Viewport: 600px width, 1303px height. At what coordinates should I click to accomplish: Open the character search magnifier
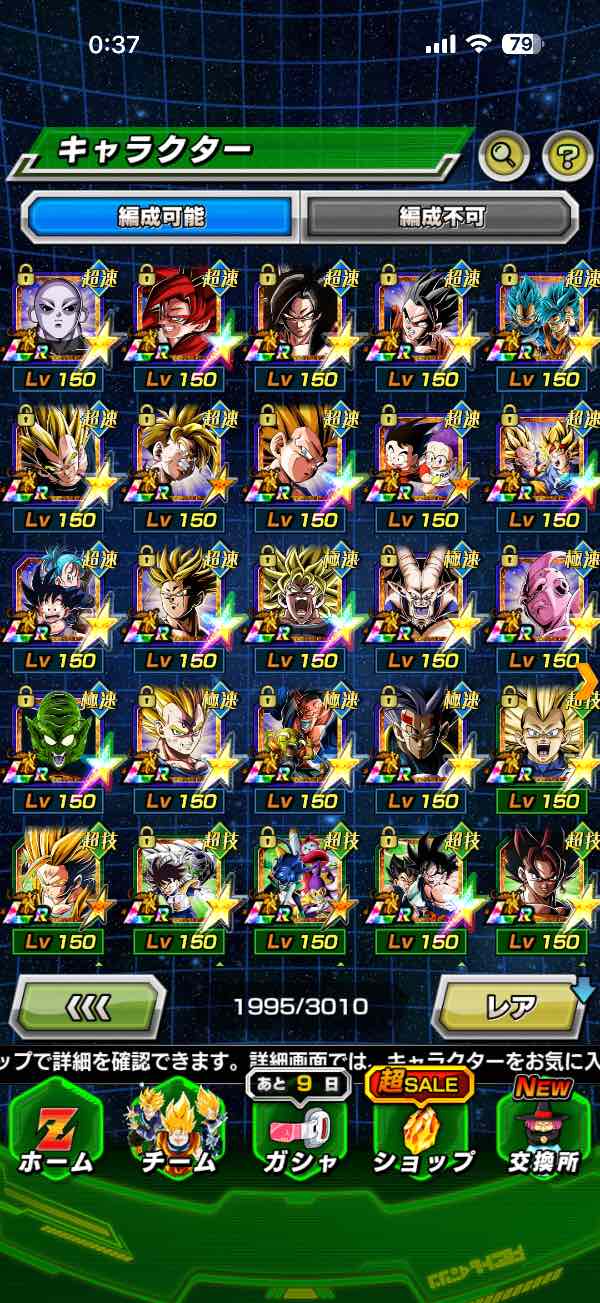(x=504, y=154)
